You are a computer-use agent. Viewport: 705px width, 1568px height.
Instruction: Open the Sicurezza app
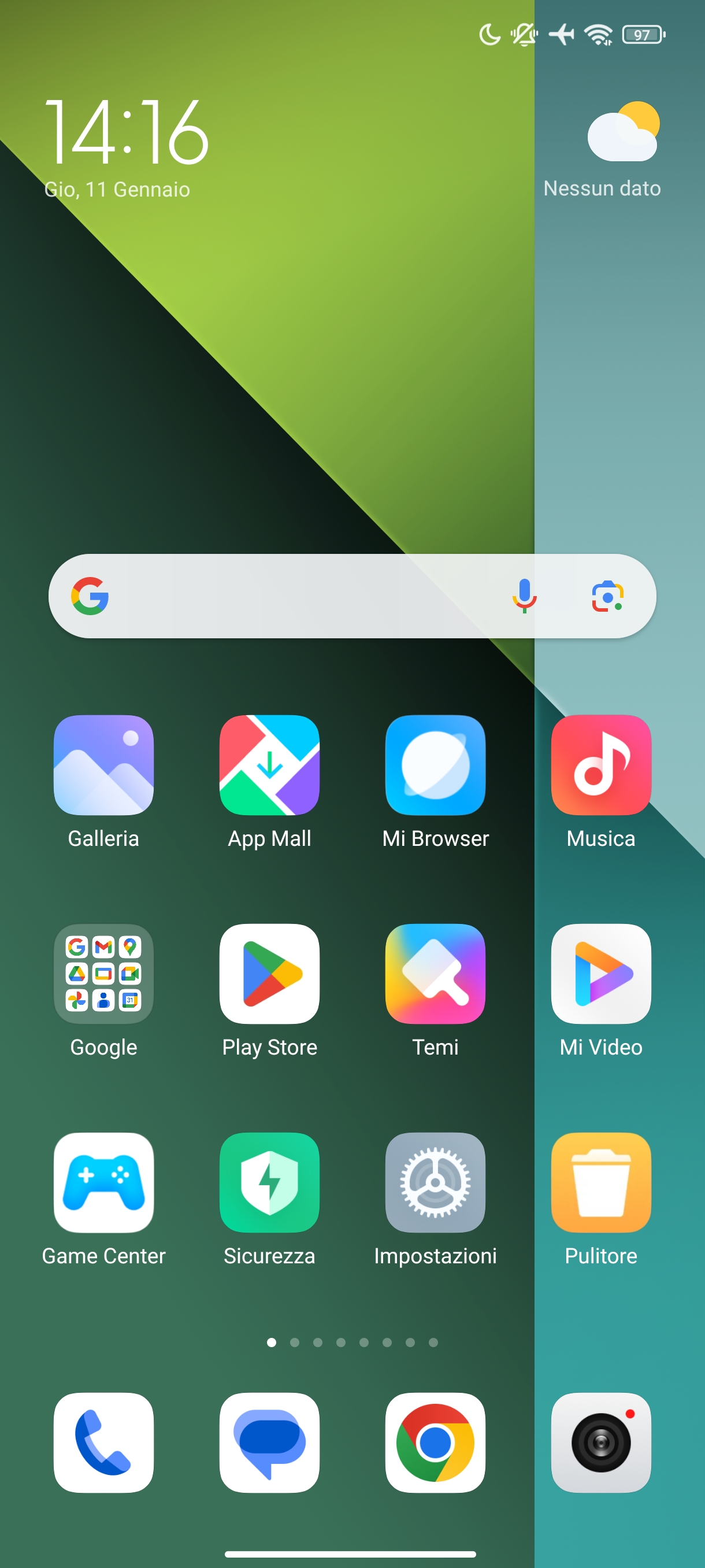pos(269,1182)
